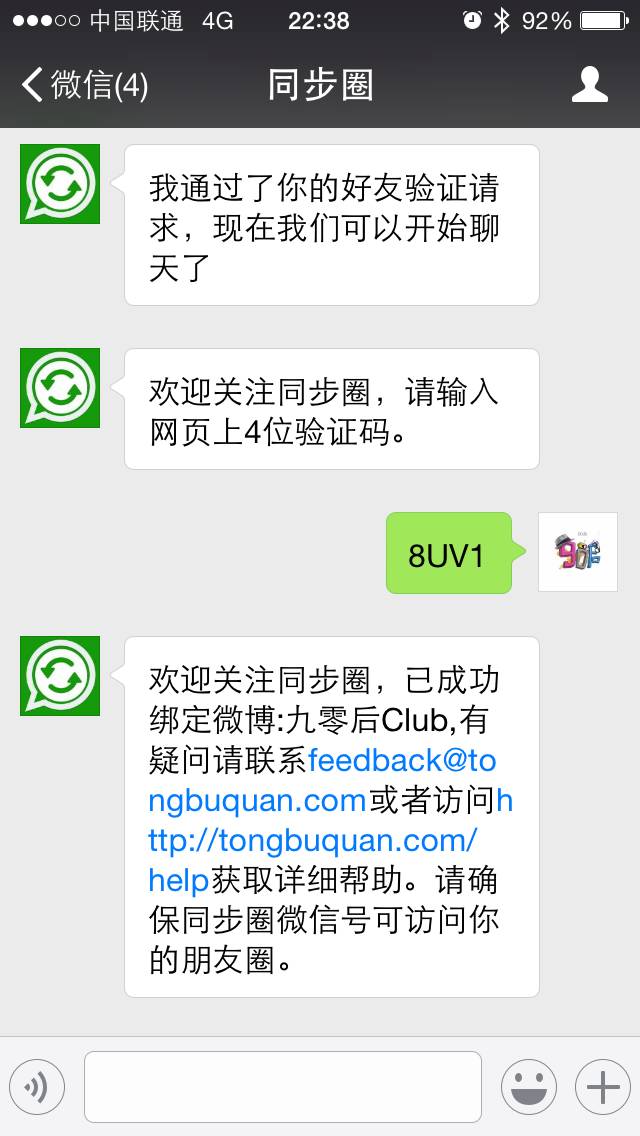Screen dimensions: 640x1136
Task: Open the emoji picker
Action: 529,1087
